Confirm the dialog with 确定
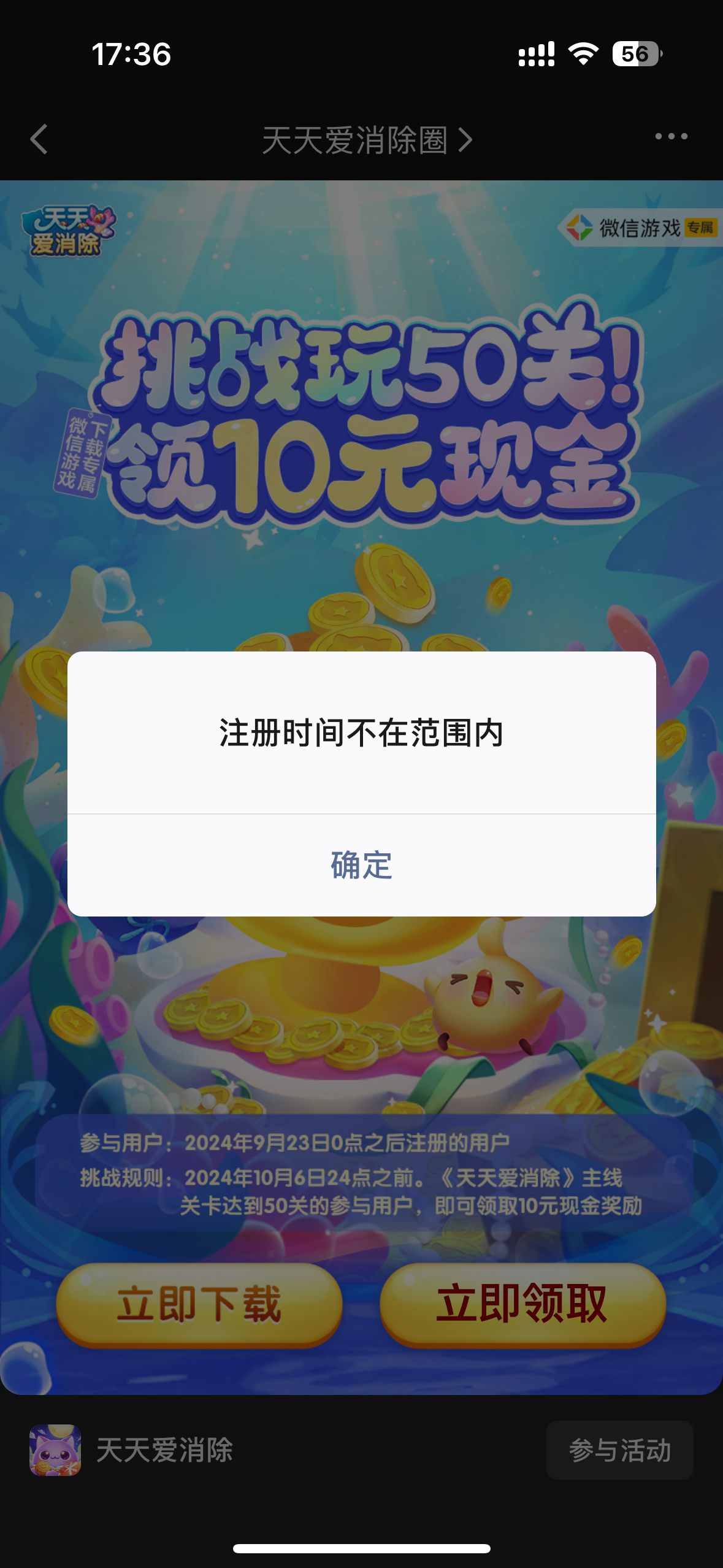The width and height of the screenshot is (723, 1568). tap(361, 865)
